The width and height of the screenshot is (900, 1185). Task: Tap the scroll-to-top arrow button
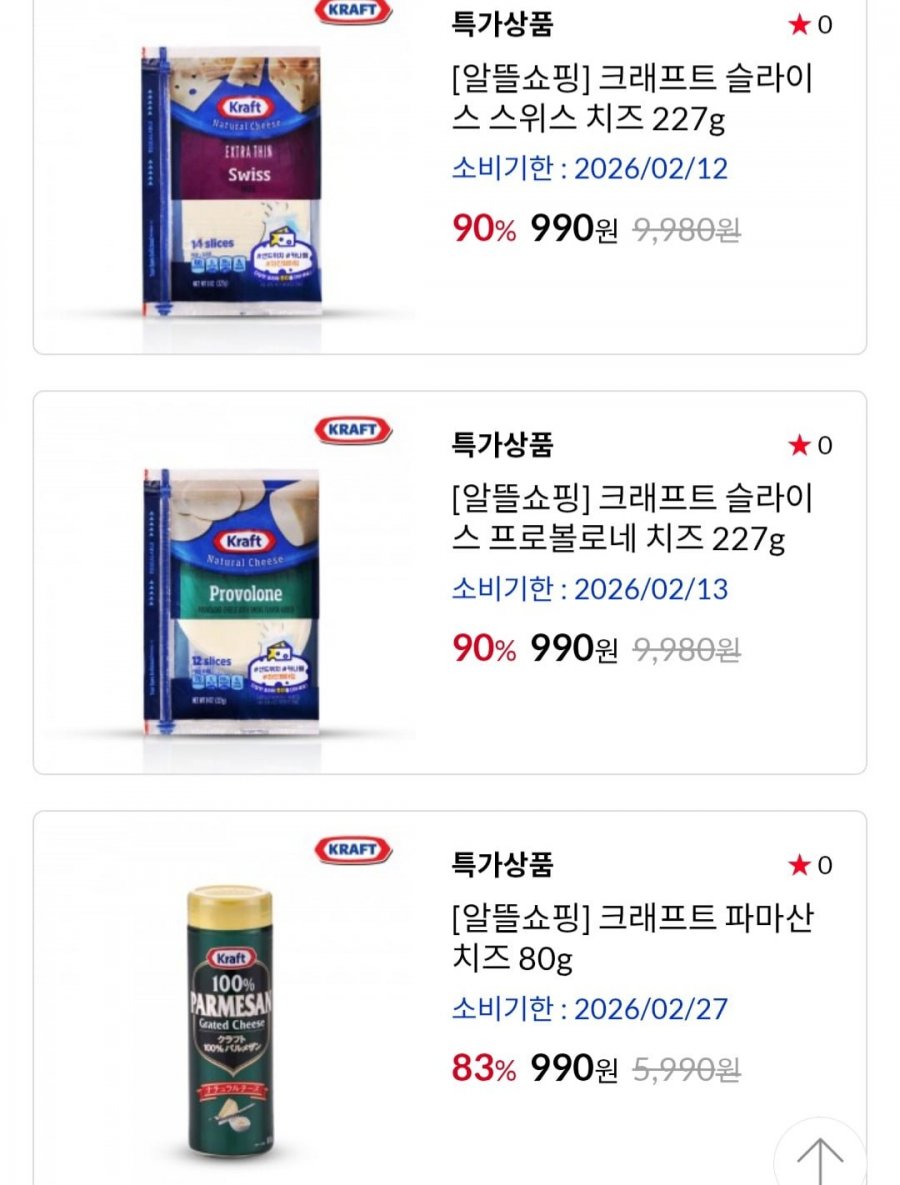tap(820, 1160)
